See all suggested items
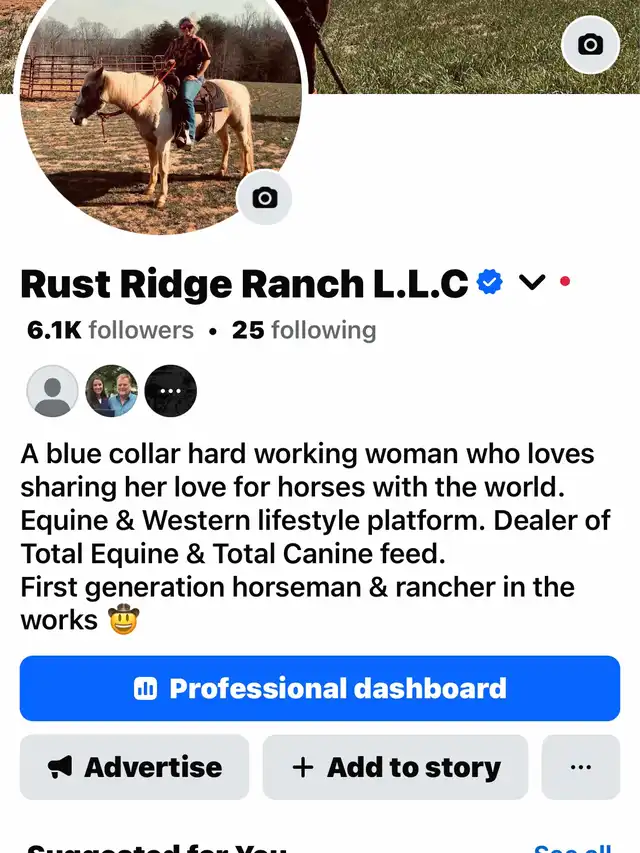 pos(572,846)
